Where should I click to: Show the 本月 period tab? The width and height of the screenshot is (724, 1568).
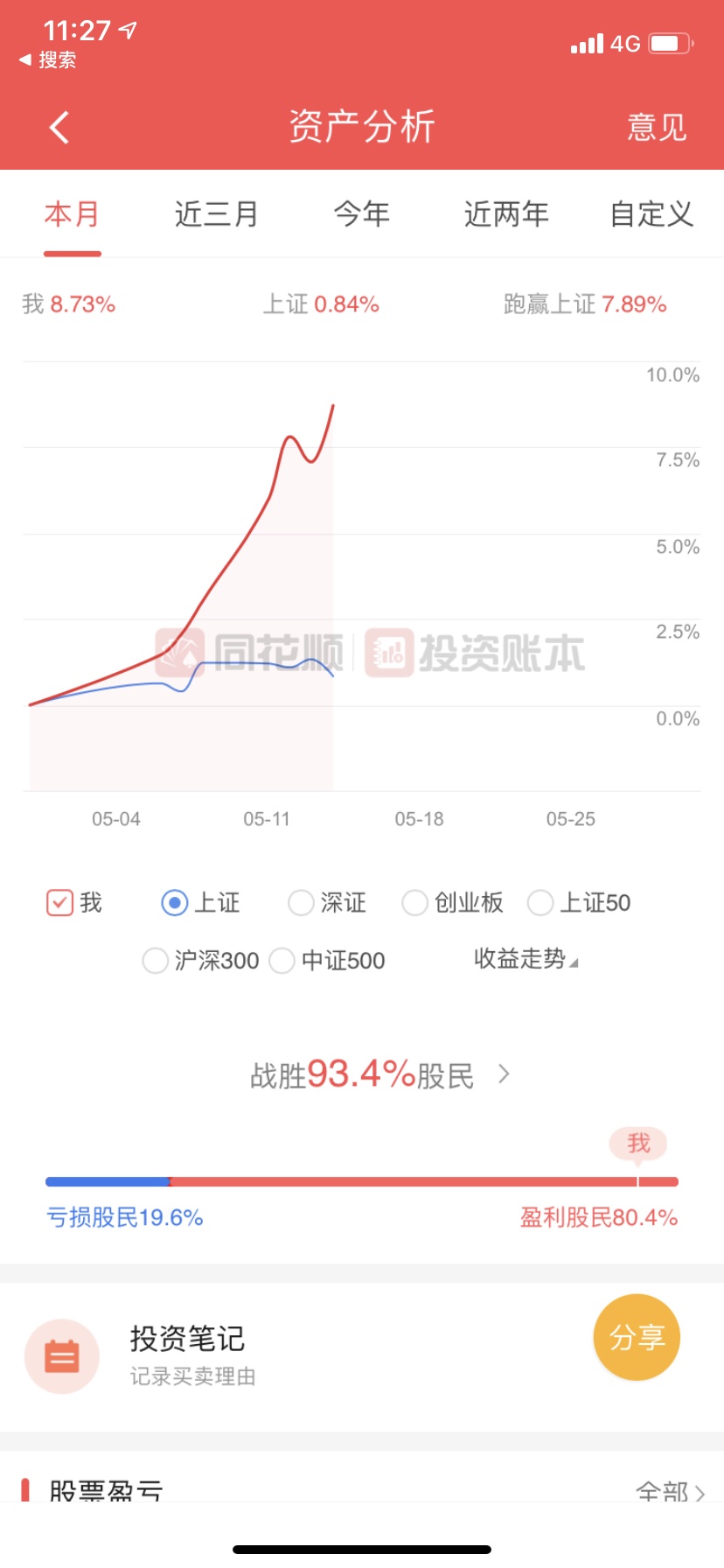point(72,214)
